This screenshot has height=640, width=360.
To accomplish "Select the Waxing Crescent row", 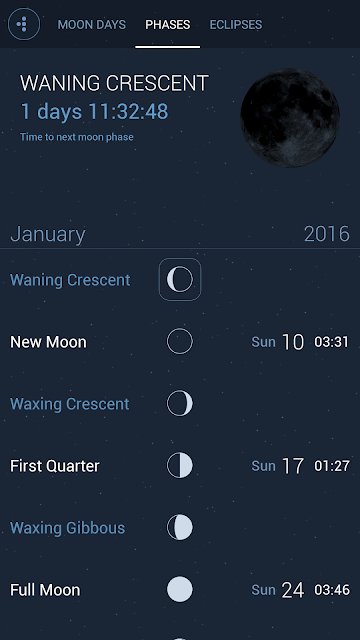I will (x=180, y=404).
